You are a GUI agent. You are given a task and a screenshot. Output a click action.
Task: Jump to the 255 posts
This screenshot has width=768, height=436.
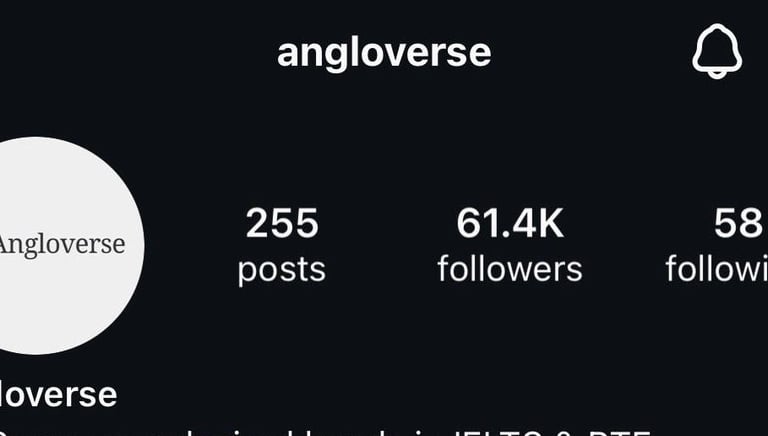282,245
